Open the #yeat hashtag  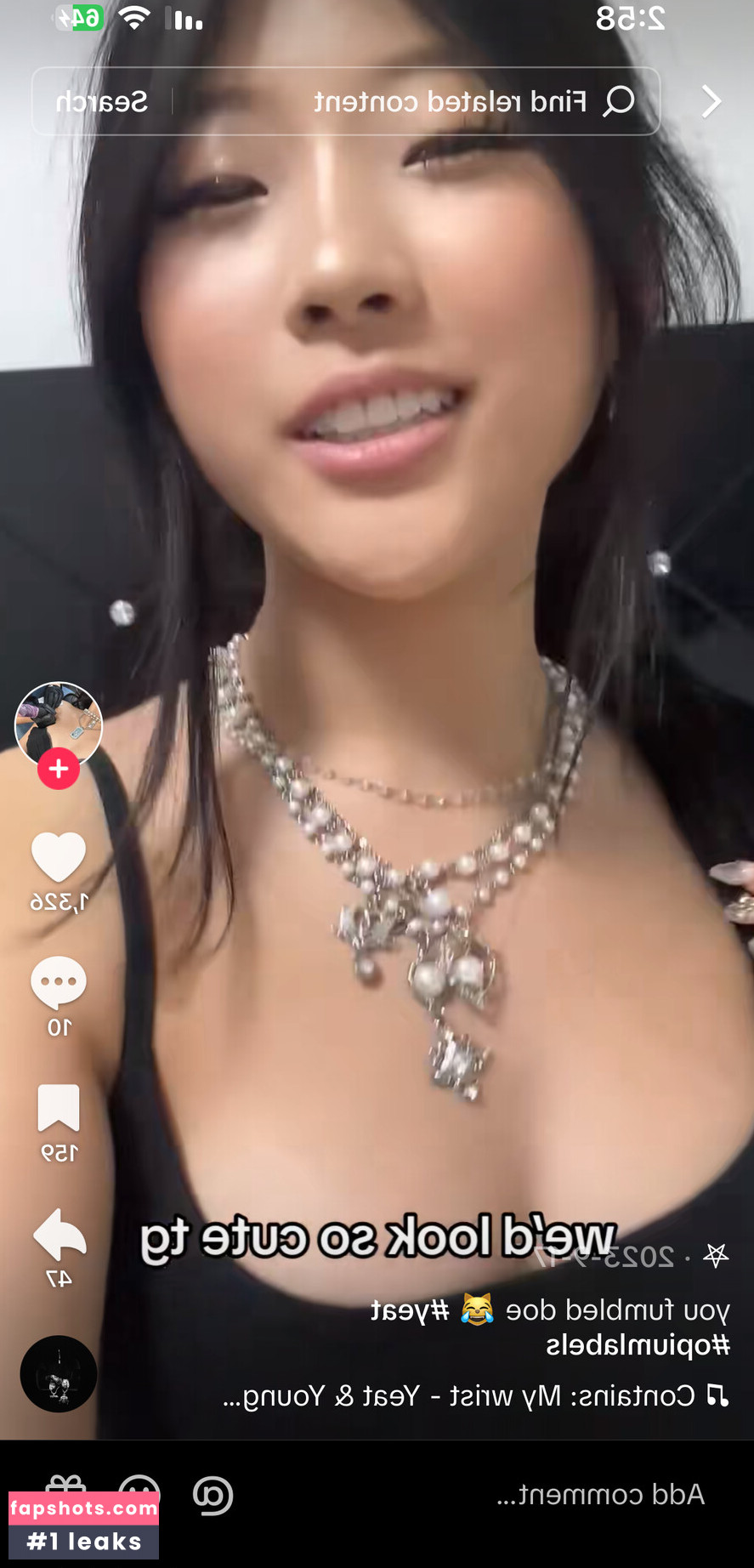point(410,1310)
